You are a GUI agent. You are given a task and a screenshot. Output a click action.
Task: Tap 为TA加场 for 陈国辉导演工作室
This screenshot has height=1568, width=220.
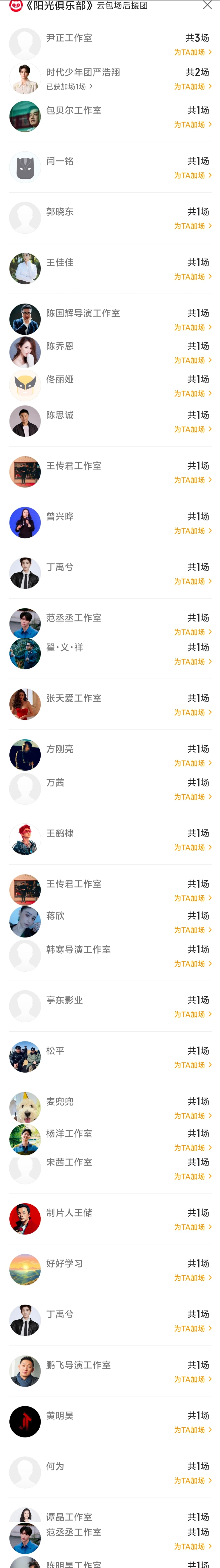193,327
